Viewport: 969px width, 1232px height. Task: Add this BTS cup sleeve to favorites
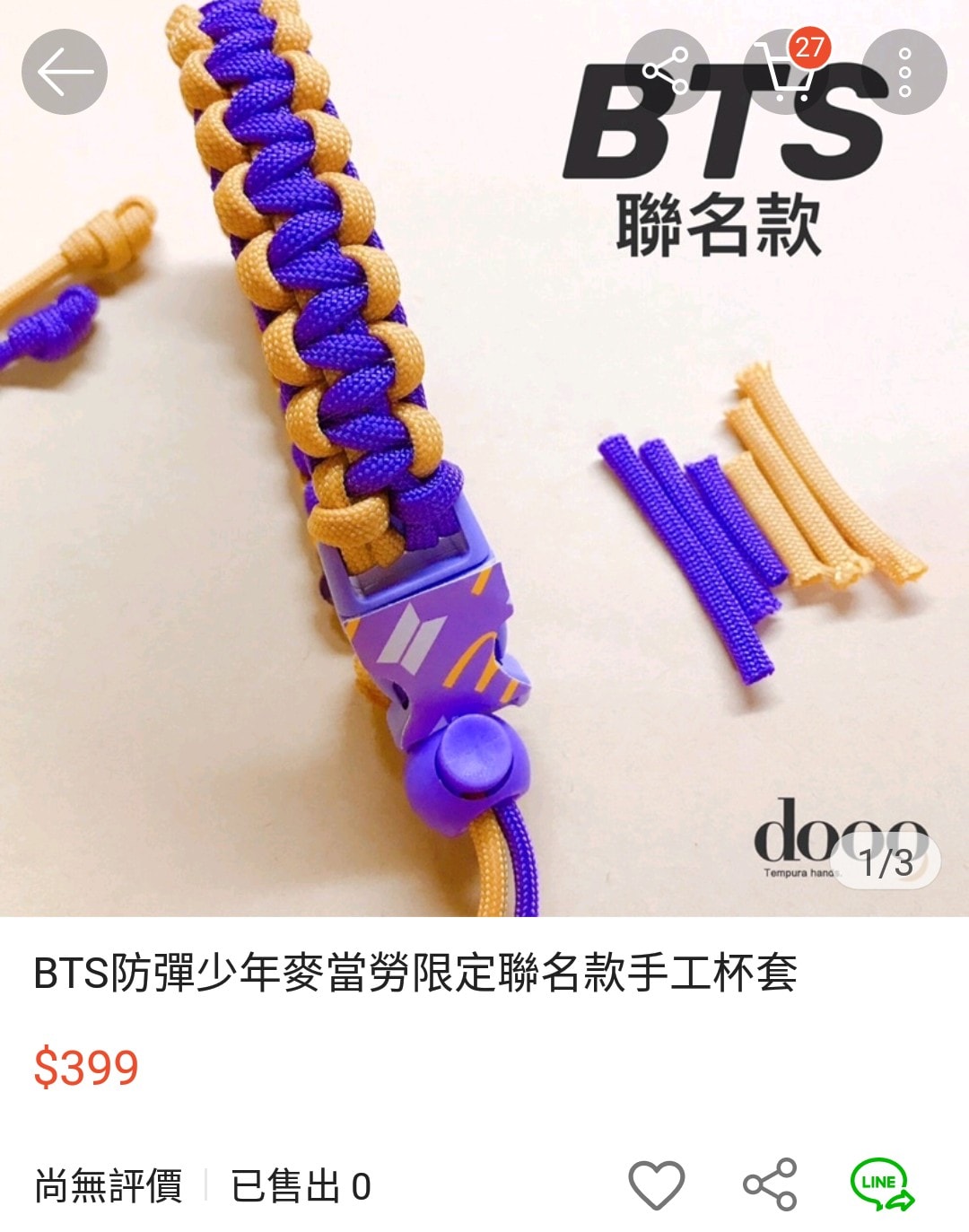coord(657,1184)
